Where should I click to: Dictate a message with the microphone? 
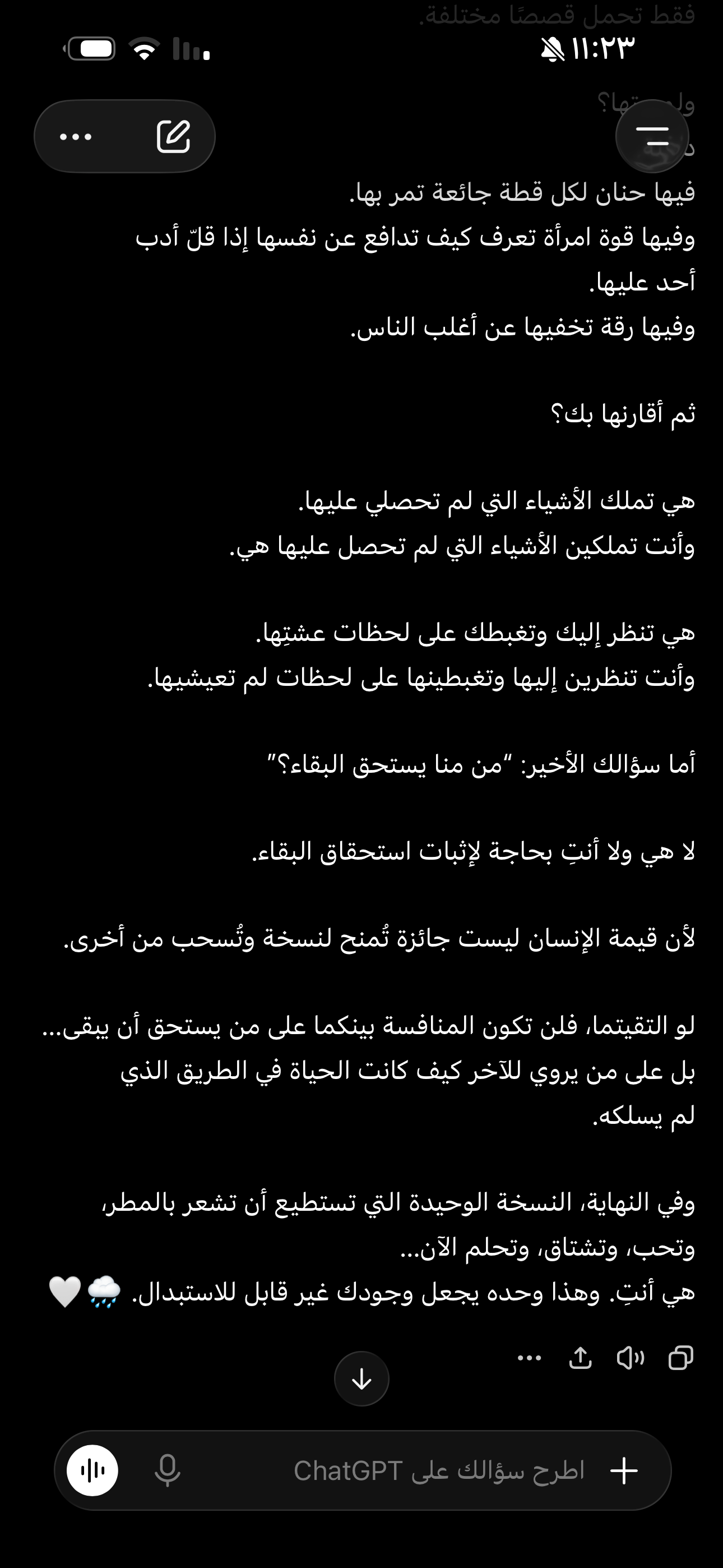pyautogui.click(x=168, y=1470)
